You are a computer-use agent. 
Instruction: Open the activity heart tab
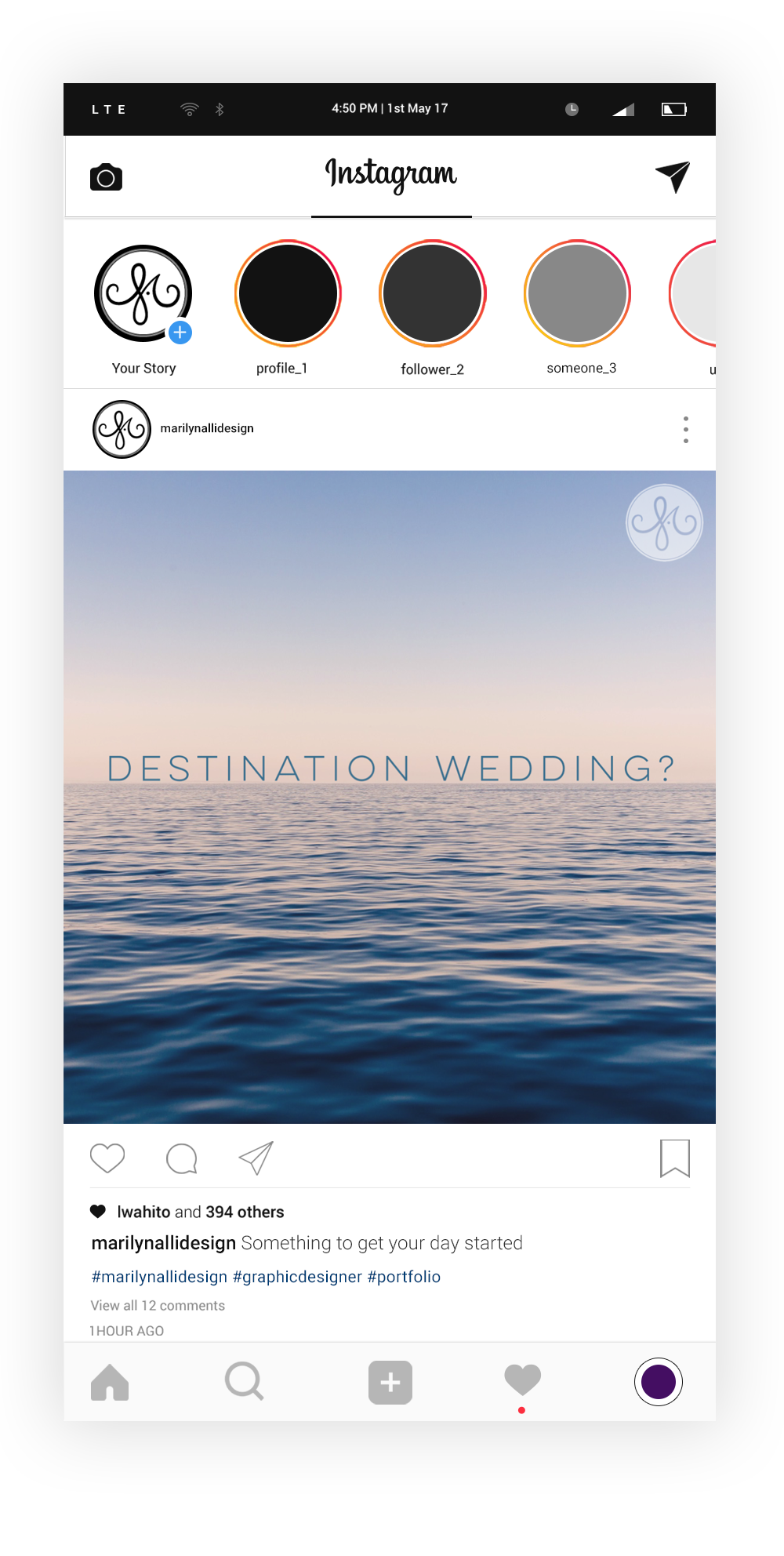coord(522,1380)
